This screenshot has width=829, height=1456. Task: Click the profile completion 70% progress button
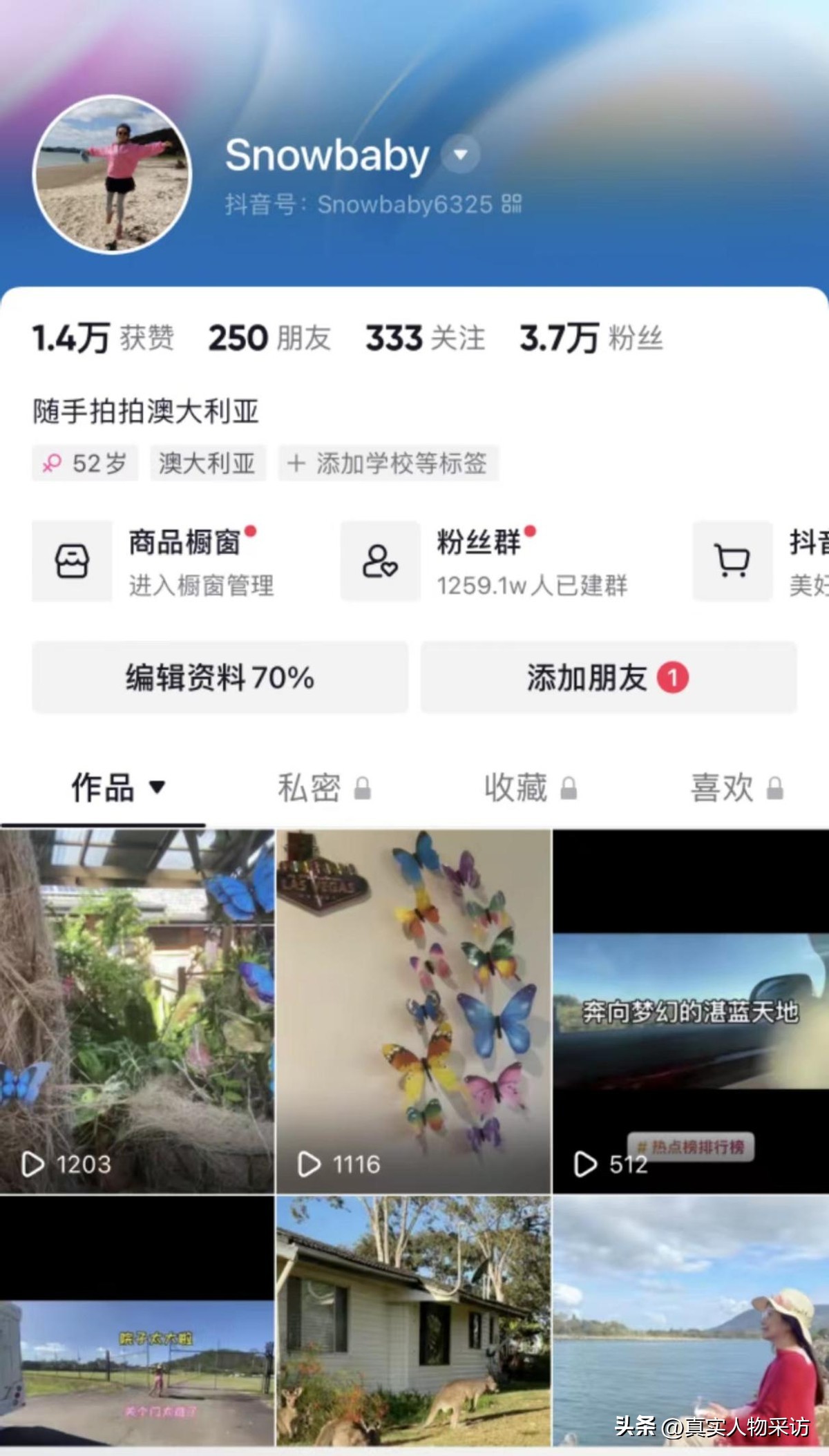220,678
